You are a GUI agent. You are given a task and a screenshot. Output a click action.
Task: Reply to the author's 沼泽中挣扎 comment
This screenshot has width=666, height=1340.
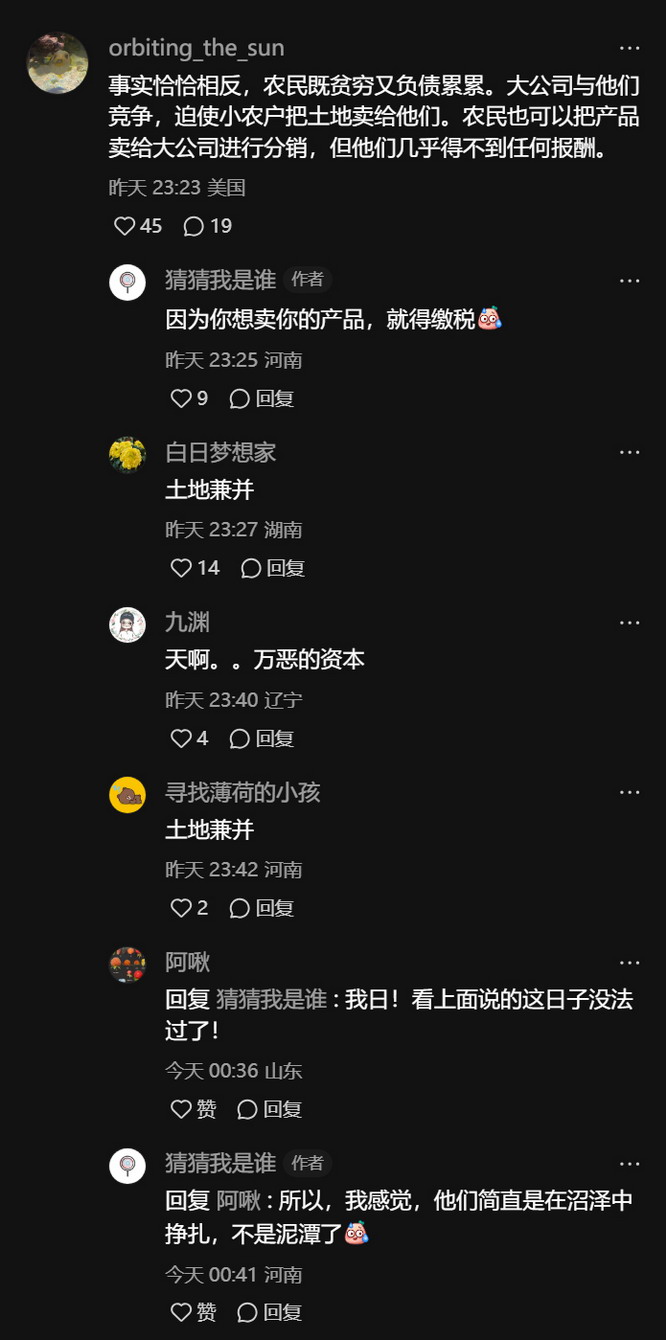click(270, 1312)
